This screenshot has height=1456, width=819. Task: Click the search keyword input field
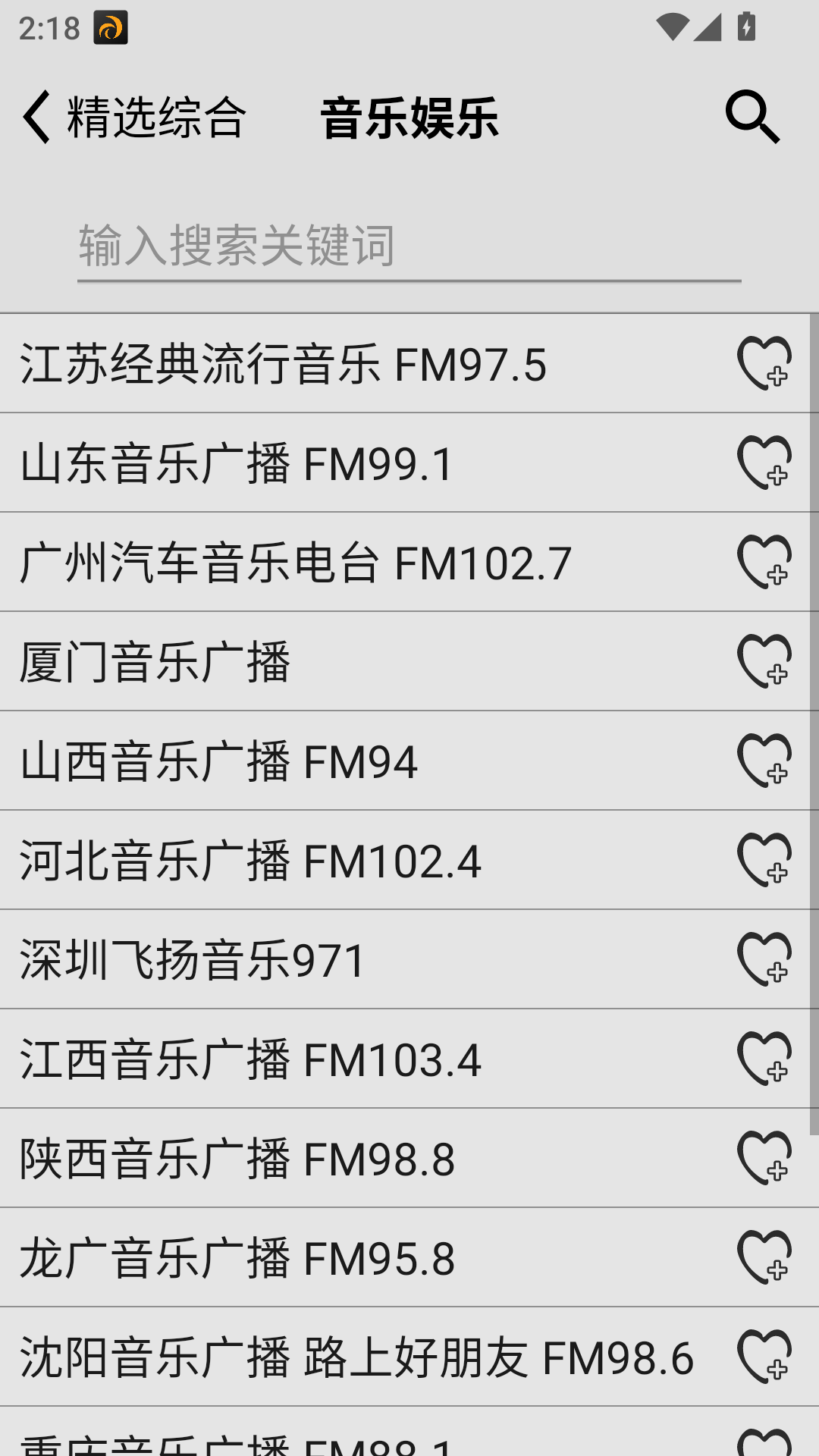click(x=409, y=246)
